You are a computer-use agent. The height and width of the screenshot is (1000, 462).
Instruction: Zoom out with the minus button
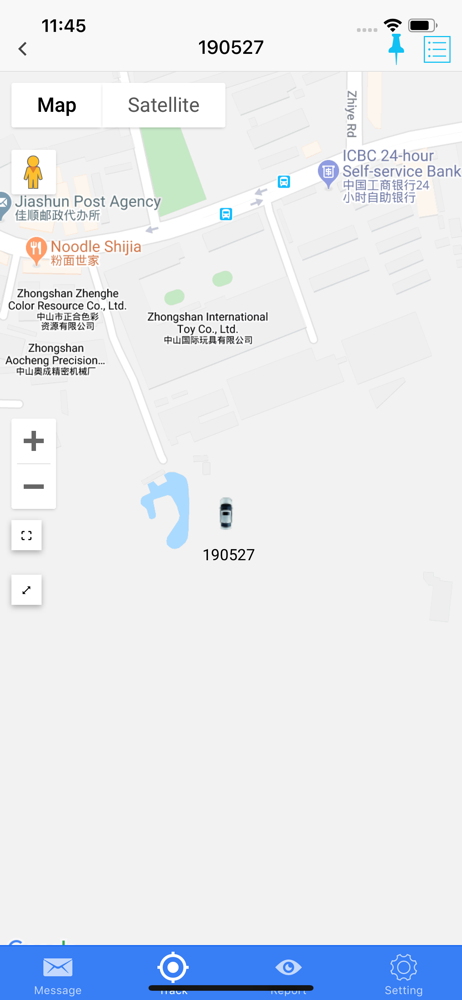tap(33, 487)
